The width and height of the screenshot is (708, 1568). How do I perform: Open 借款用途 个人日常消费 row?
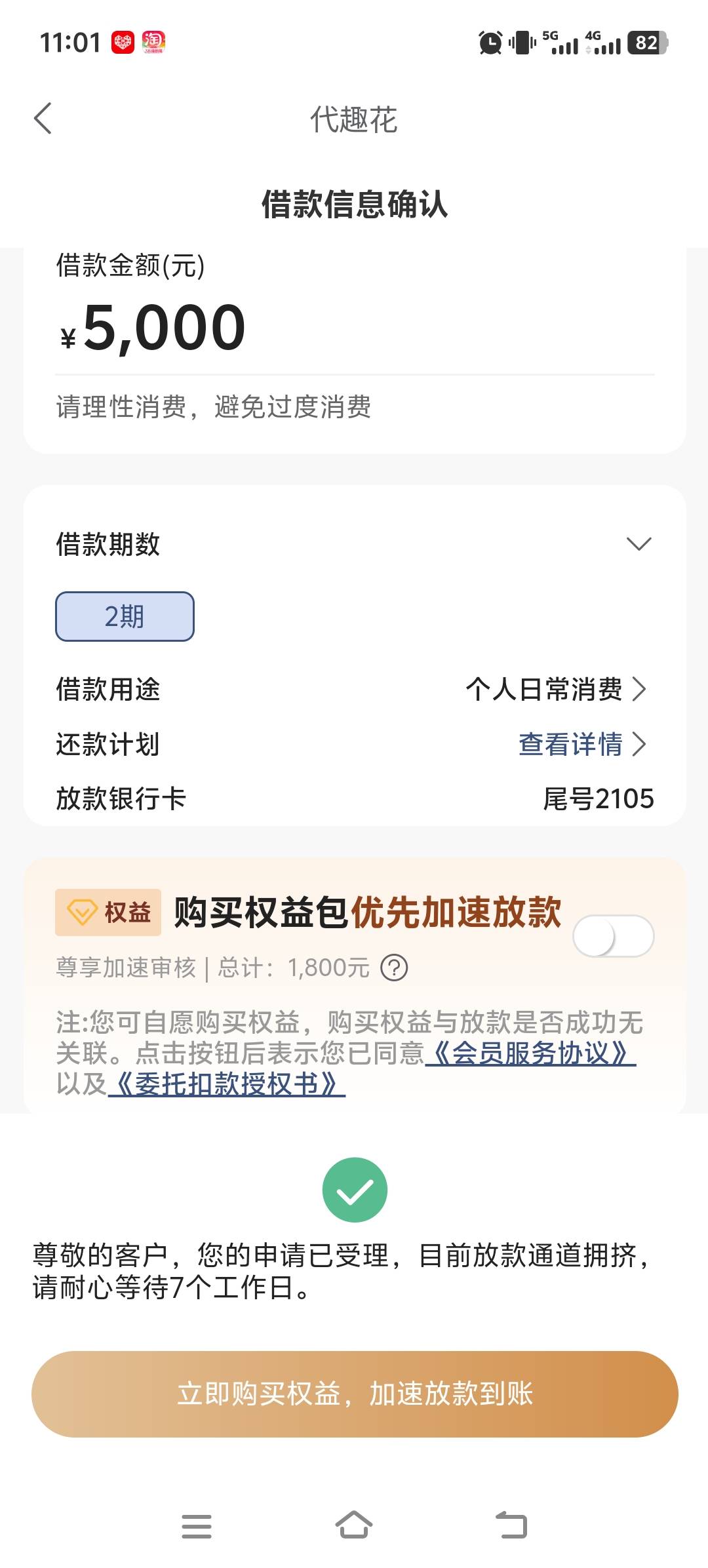(354, 689)
